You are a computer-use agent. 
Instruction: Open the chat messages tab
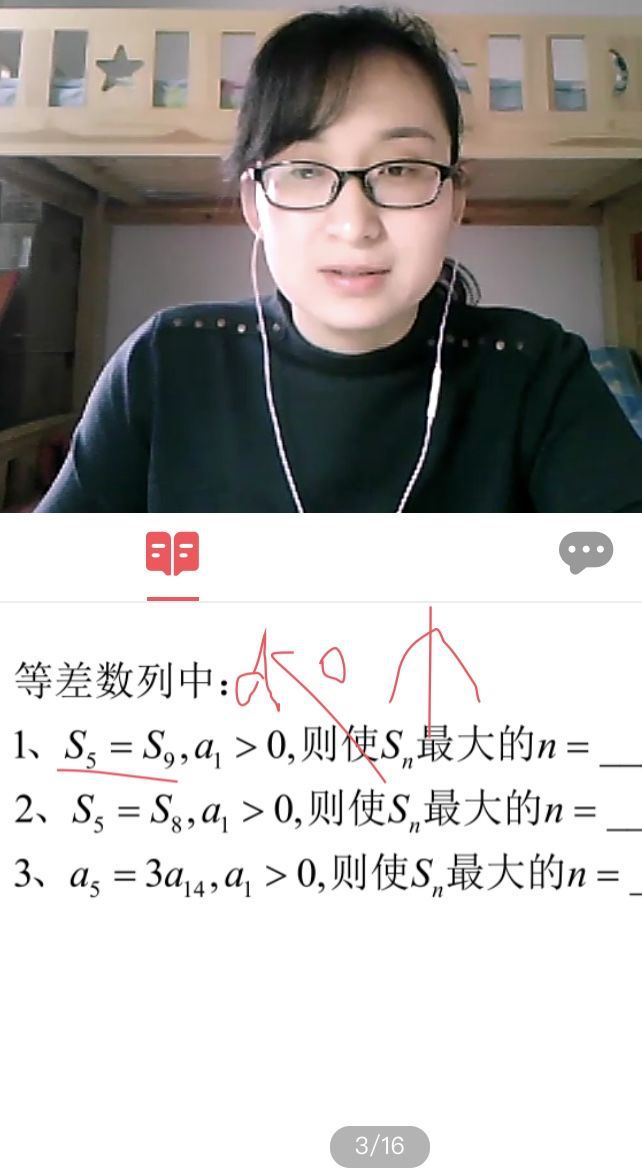tap(585, 552)
